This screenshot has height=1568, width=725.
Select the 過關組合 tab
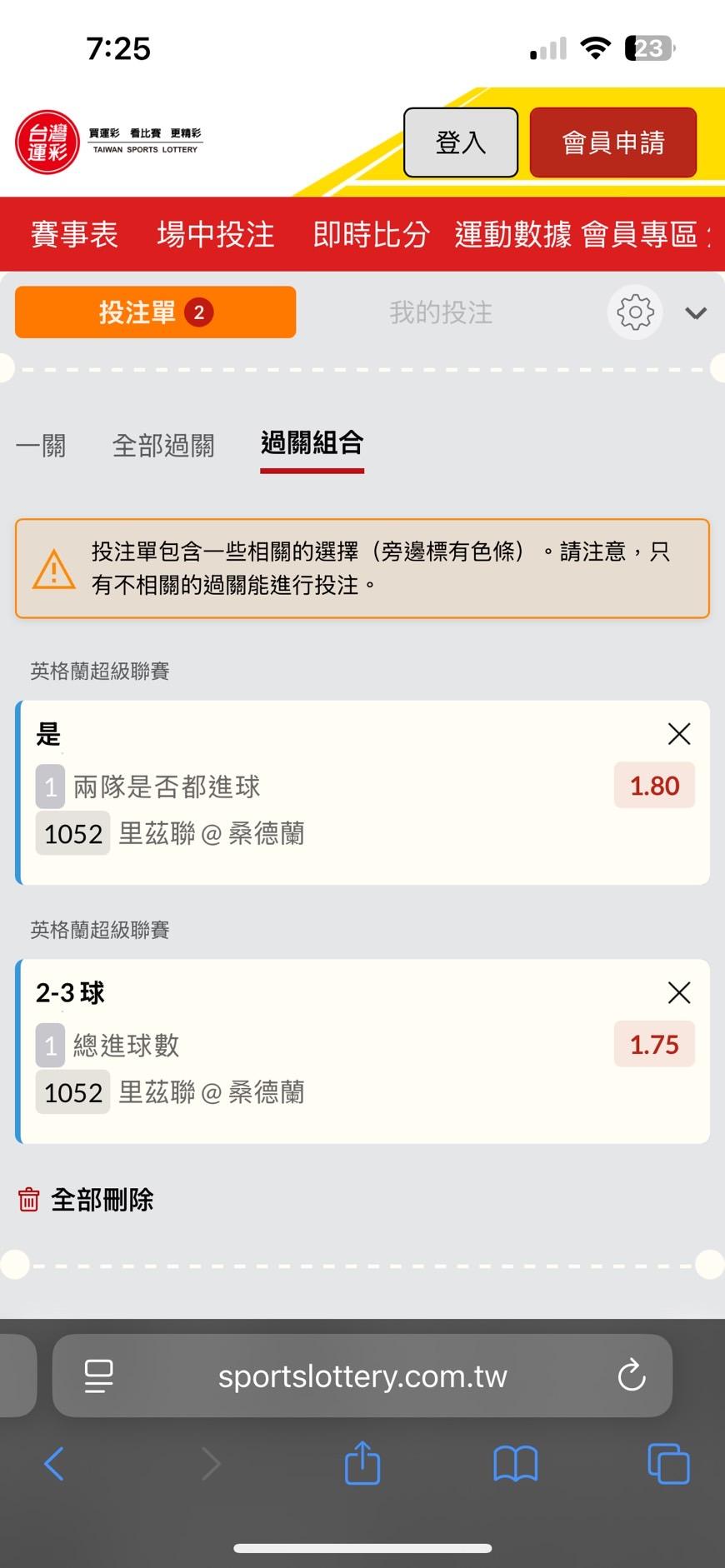312,443
